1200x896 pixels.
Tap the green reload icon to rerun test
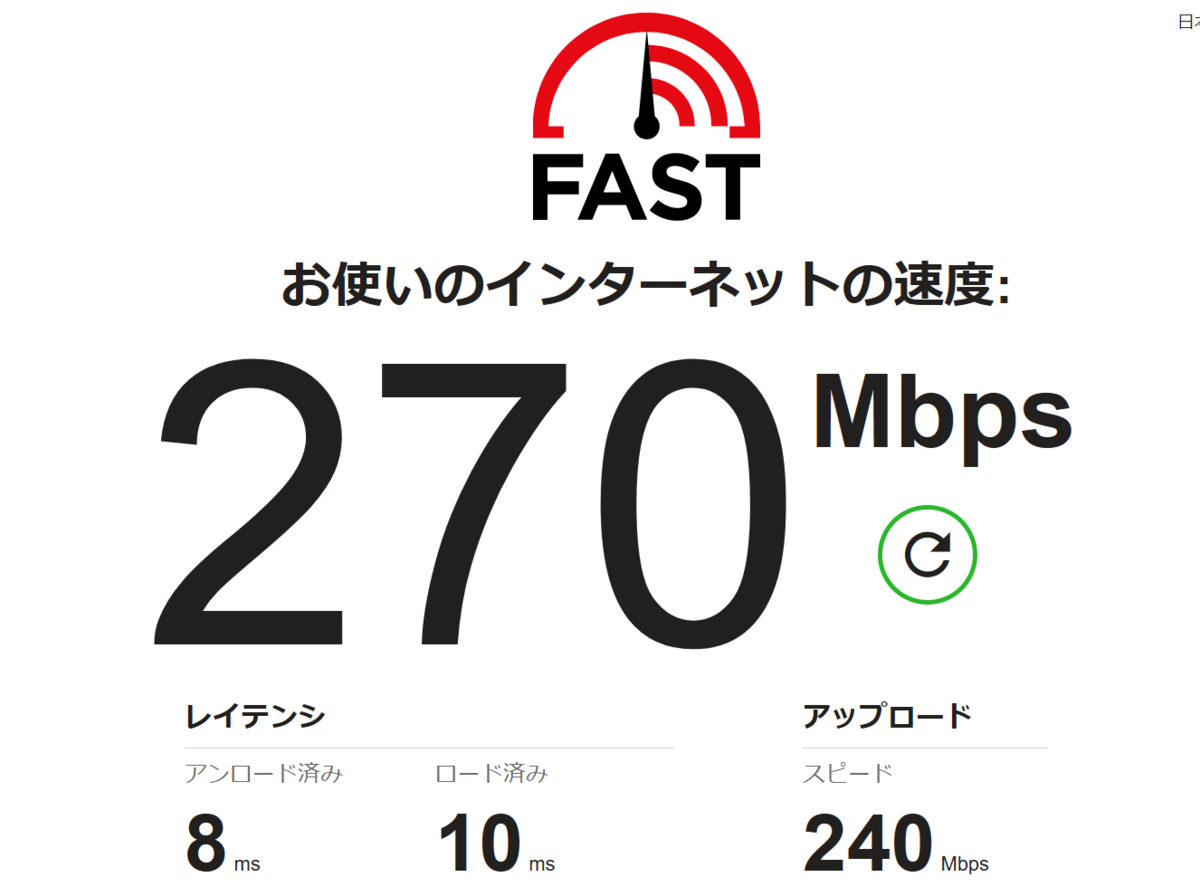click(927, 555)
